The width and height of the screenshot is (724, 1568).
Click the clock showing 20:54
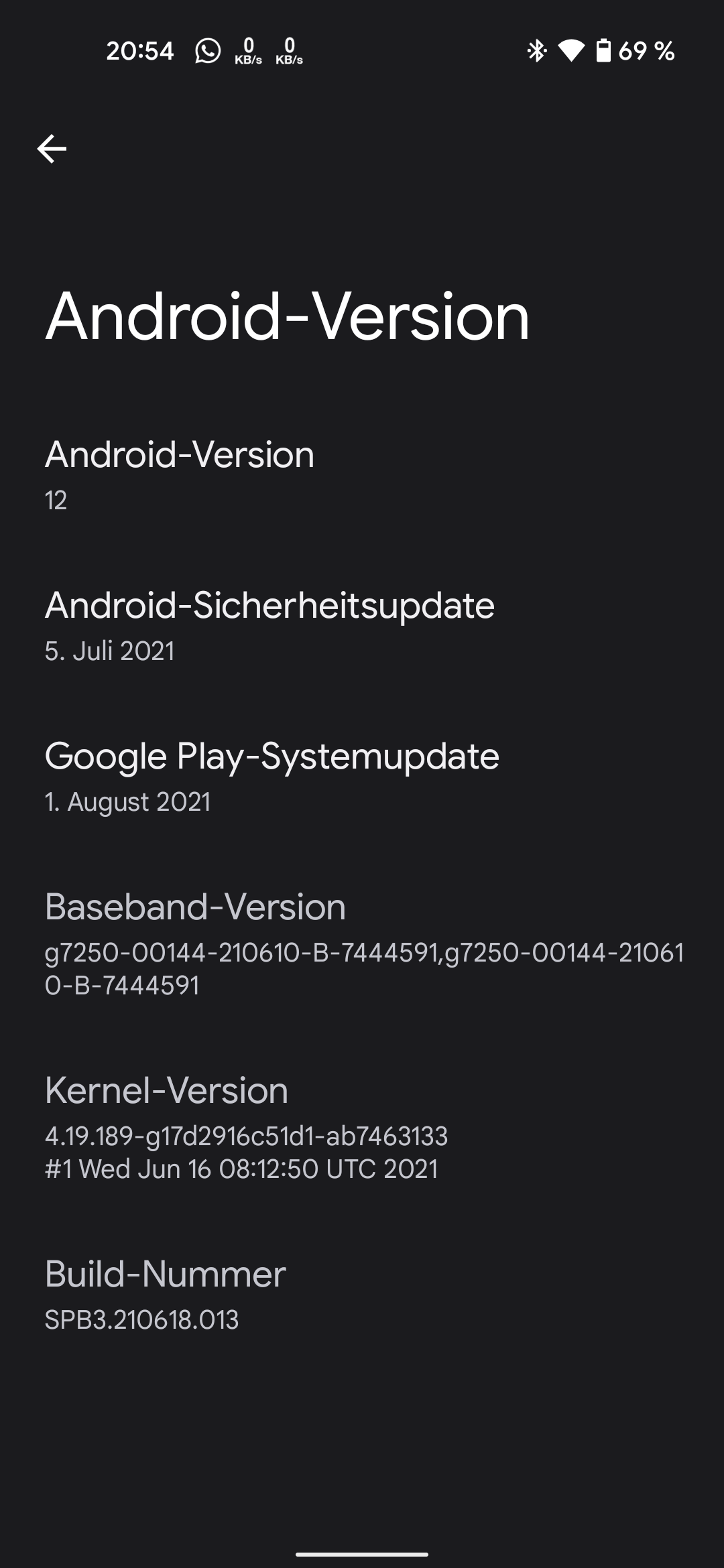coord(139,51)
